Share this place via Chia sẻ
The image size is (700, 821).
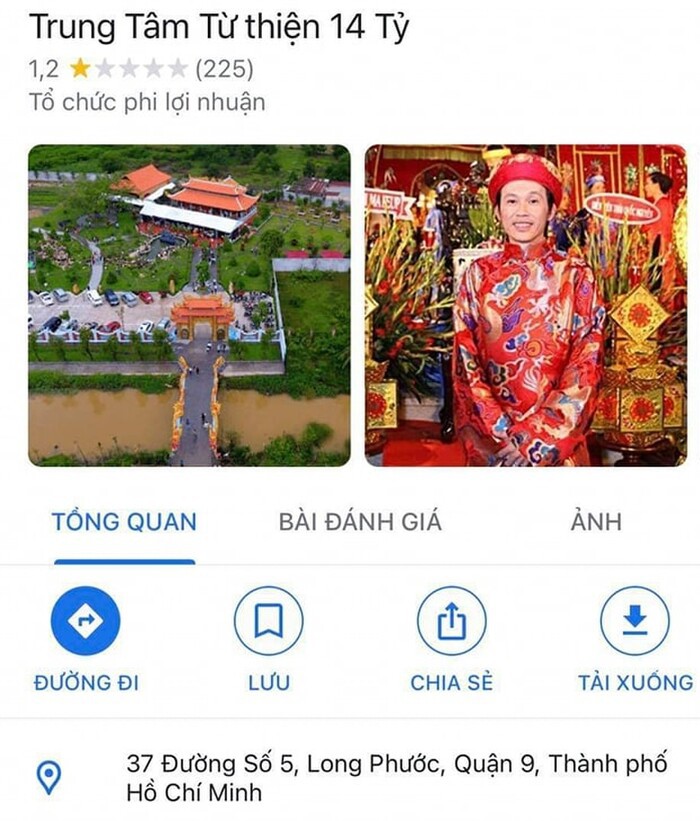(452, 621)
